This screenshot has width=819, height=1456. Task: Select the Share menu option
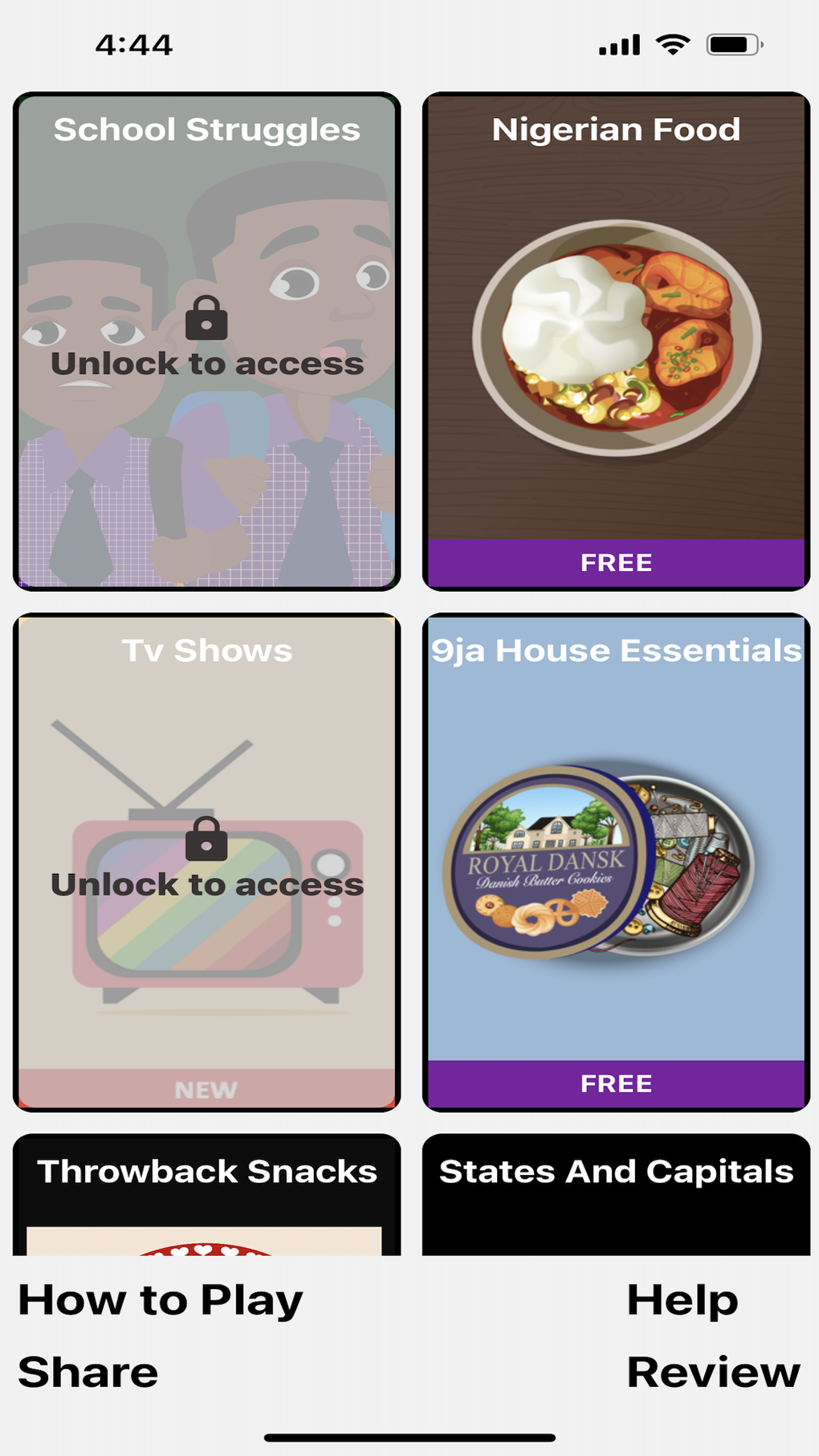click(88, 1371)
